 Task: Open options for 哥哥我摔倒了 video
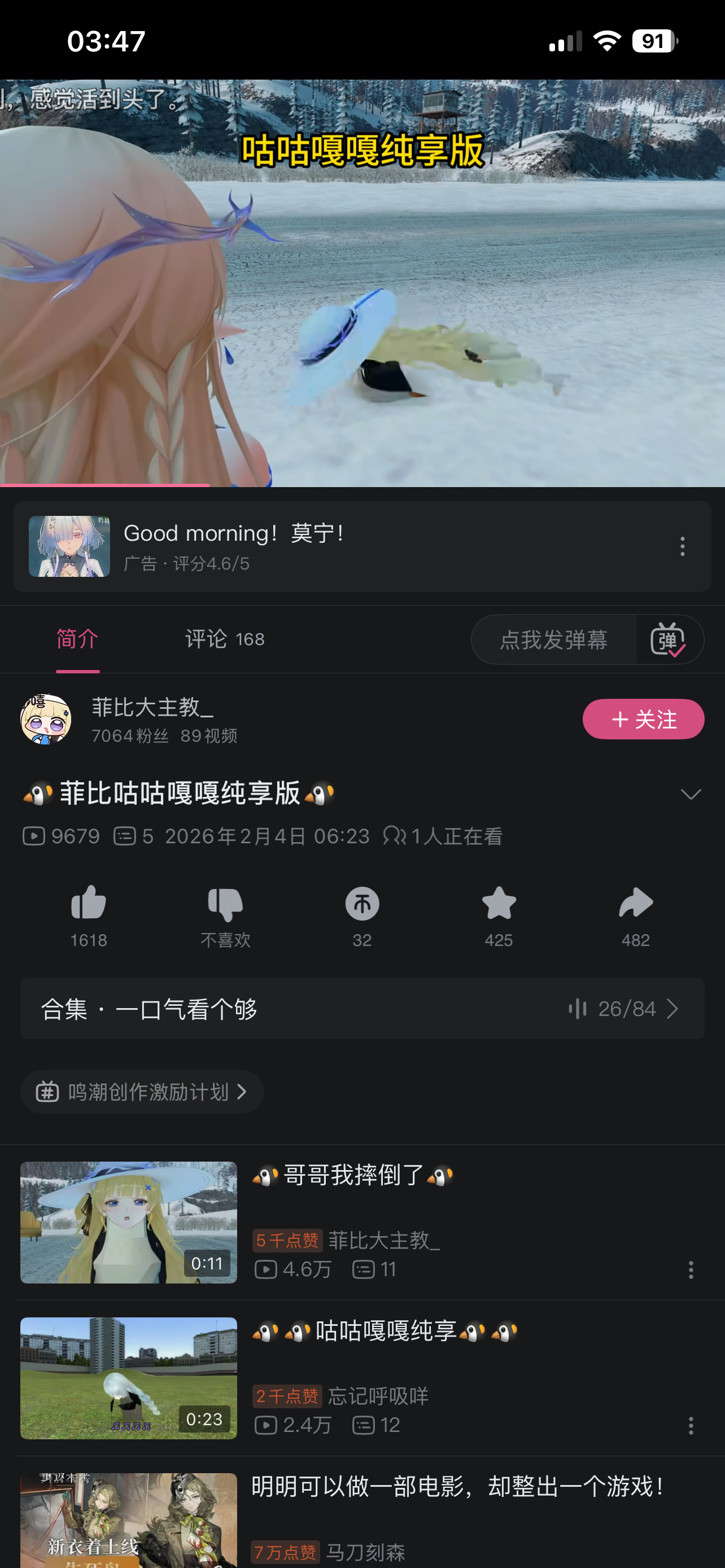pos(691,1270)
